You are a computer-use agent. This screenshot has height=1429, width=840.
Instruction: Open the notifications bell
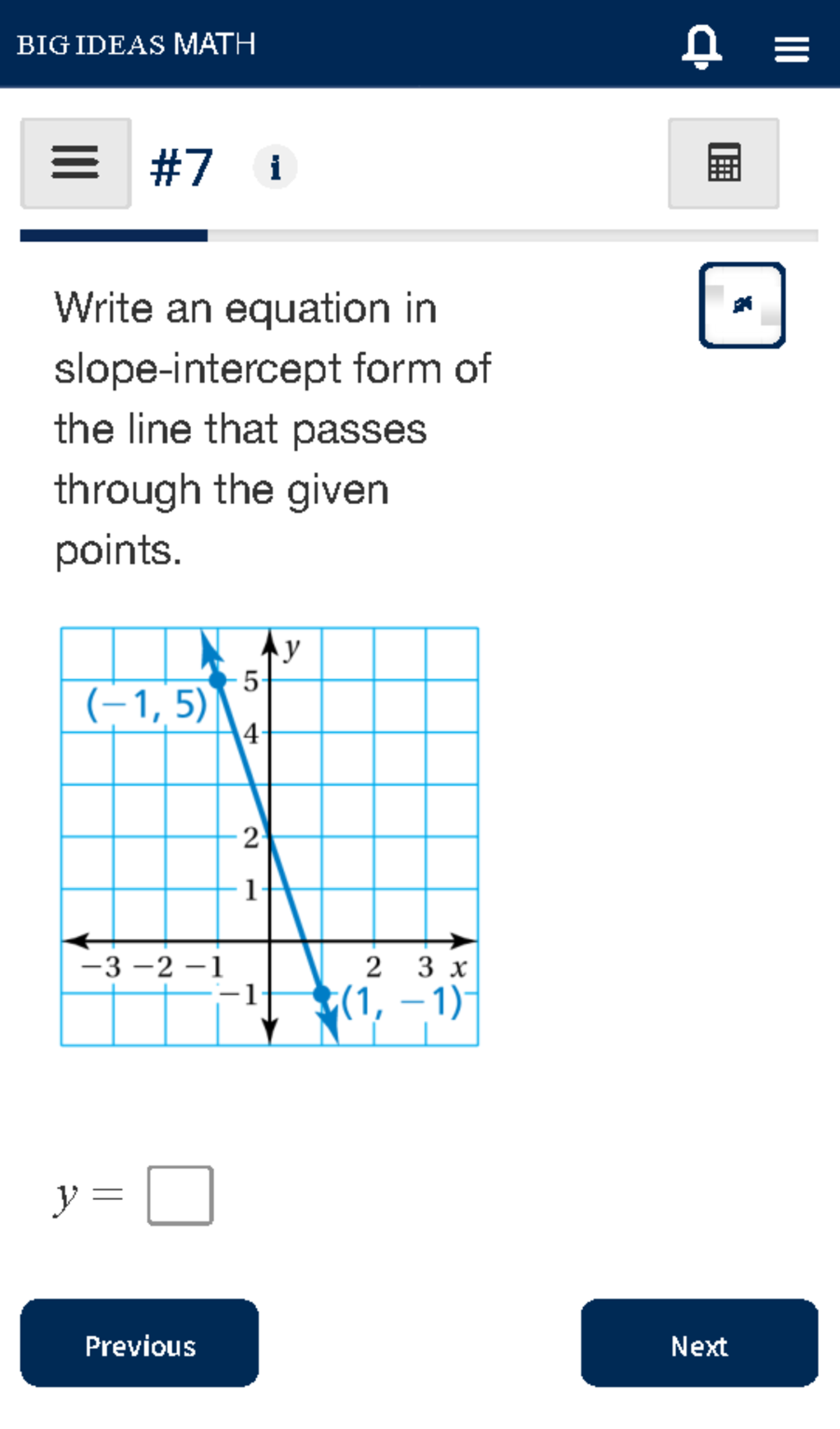click(701, 46)
